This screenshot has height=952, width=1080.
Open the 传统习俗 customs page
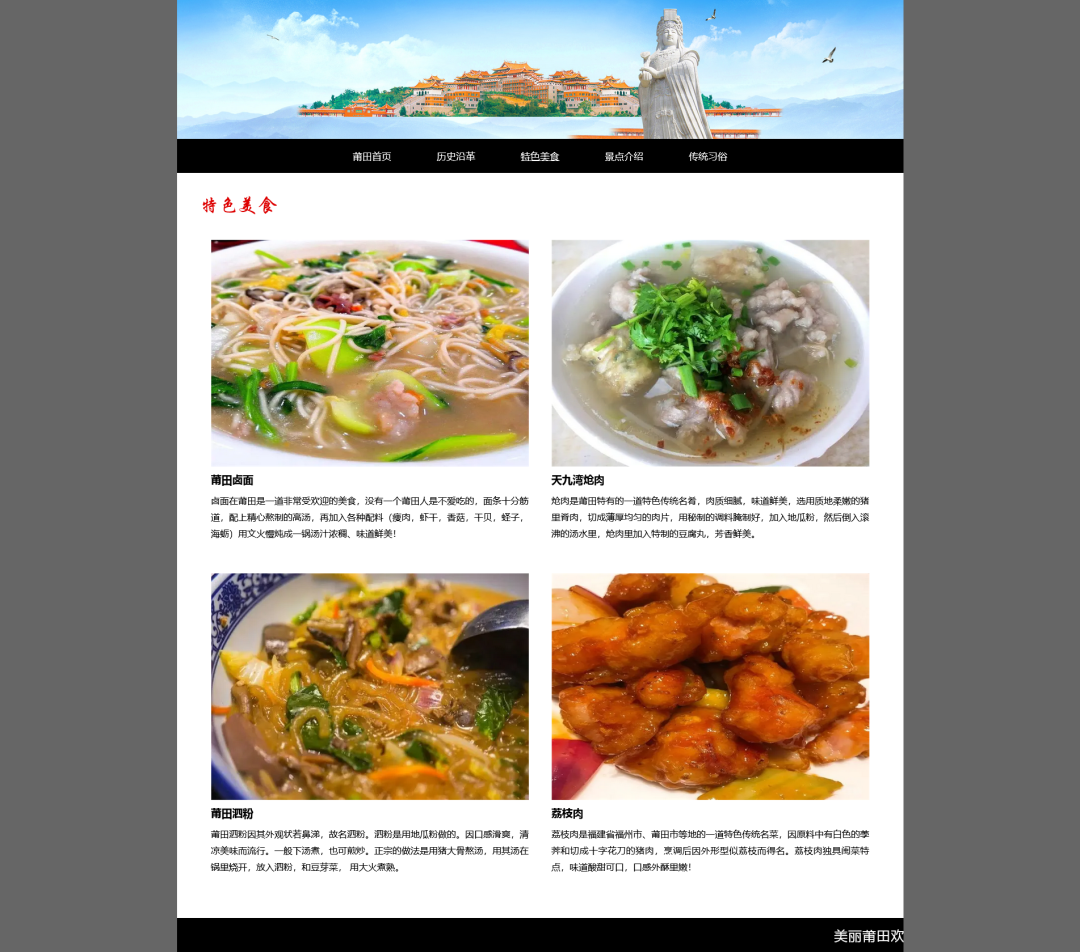[707, 157]
